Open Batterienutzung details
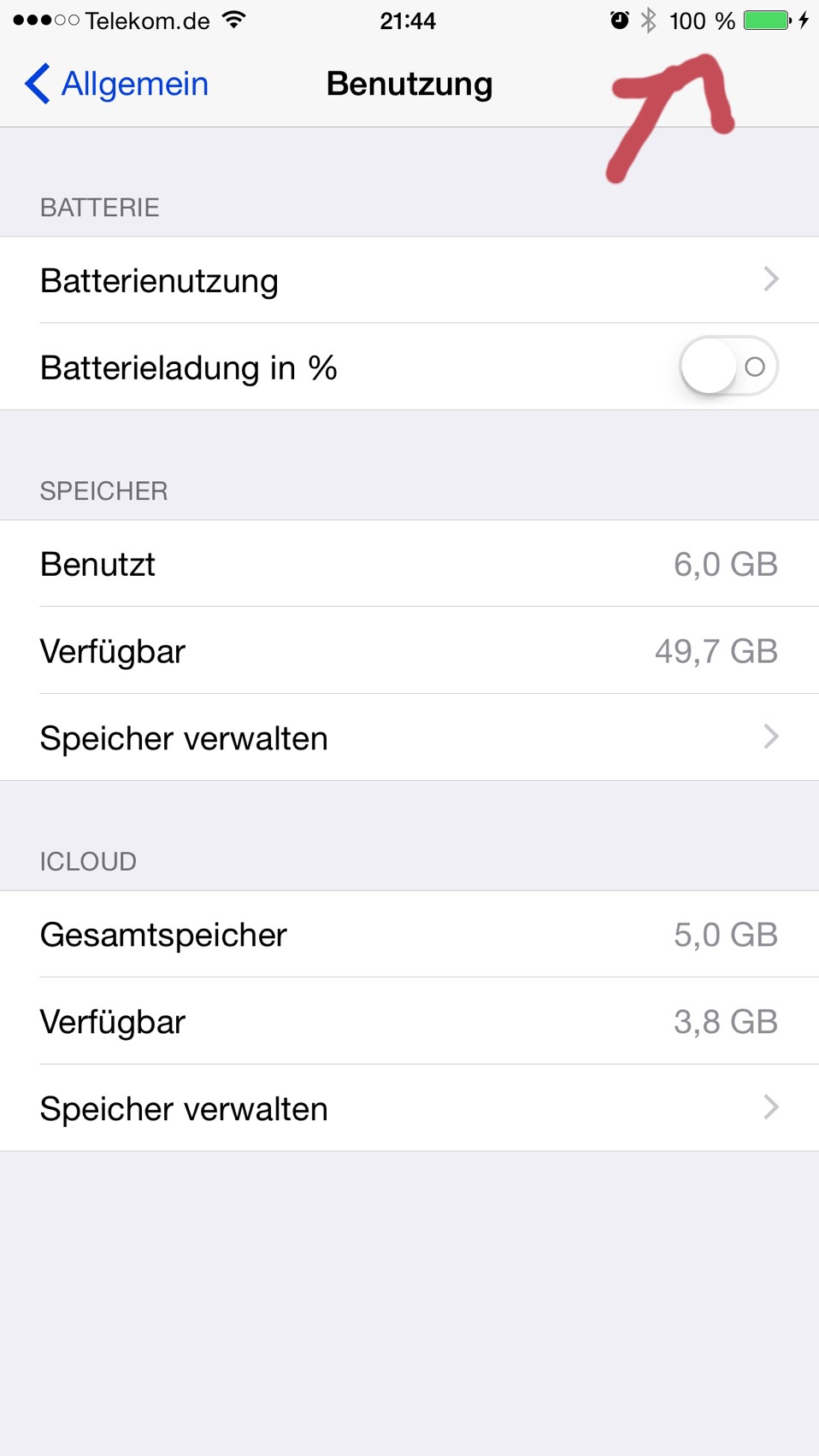The image size is (819, 1456). coord(409,280)
